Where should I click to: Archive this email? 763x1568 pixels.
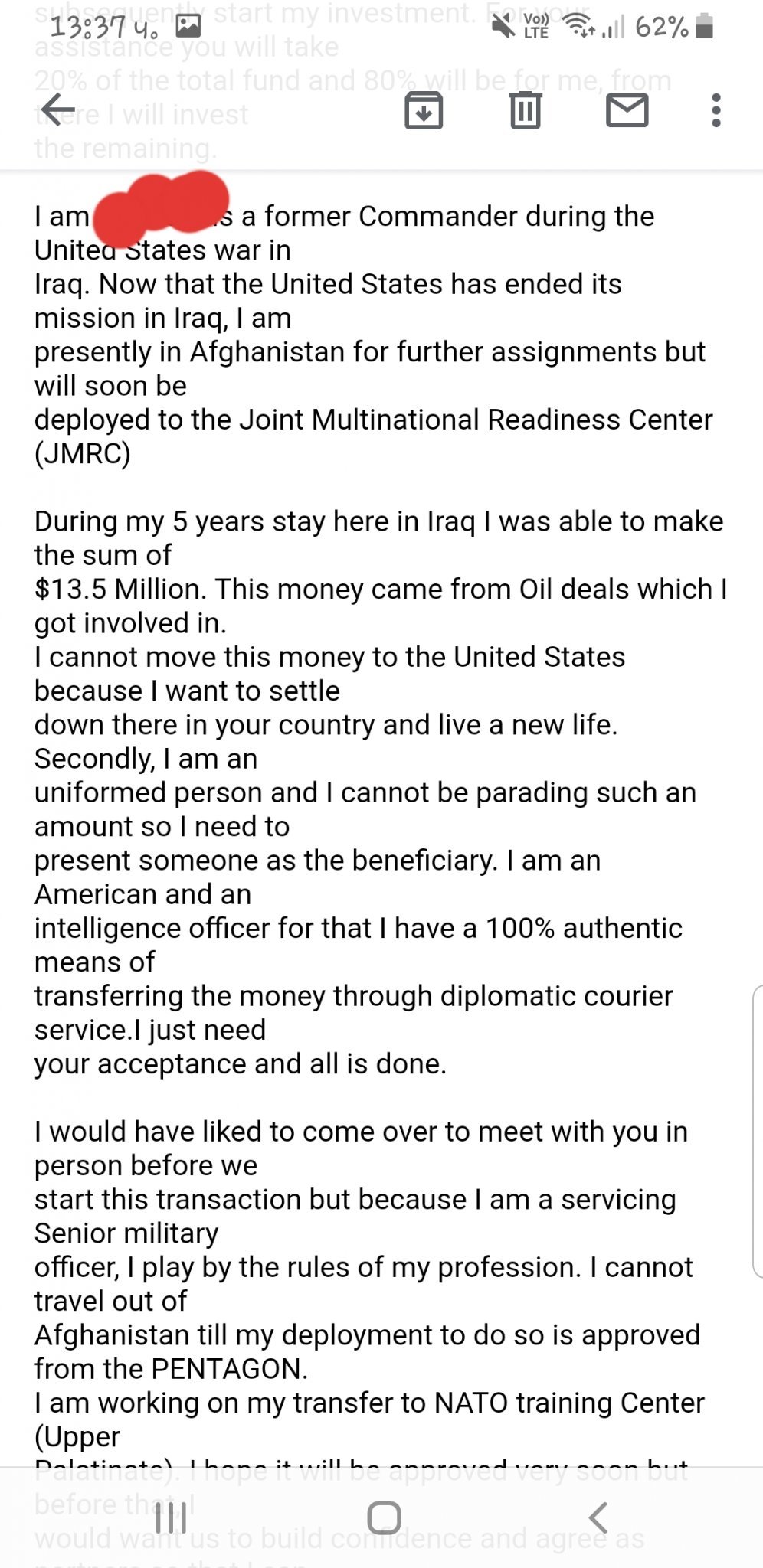coord(424,110)
